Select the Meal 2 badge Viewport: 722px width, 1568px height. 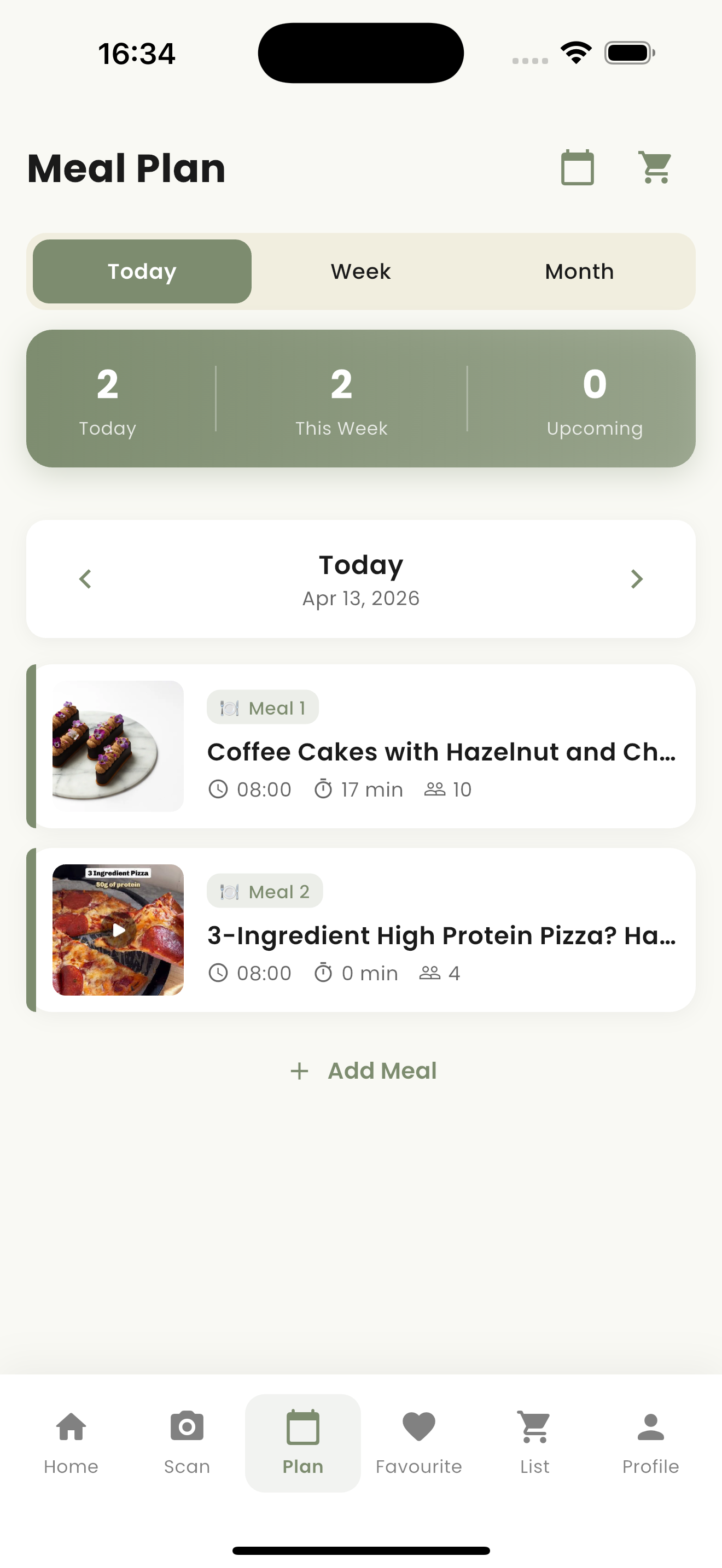(x=265, y=891)
